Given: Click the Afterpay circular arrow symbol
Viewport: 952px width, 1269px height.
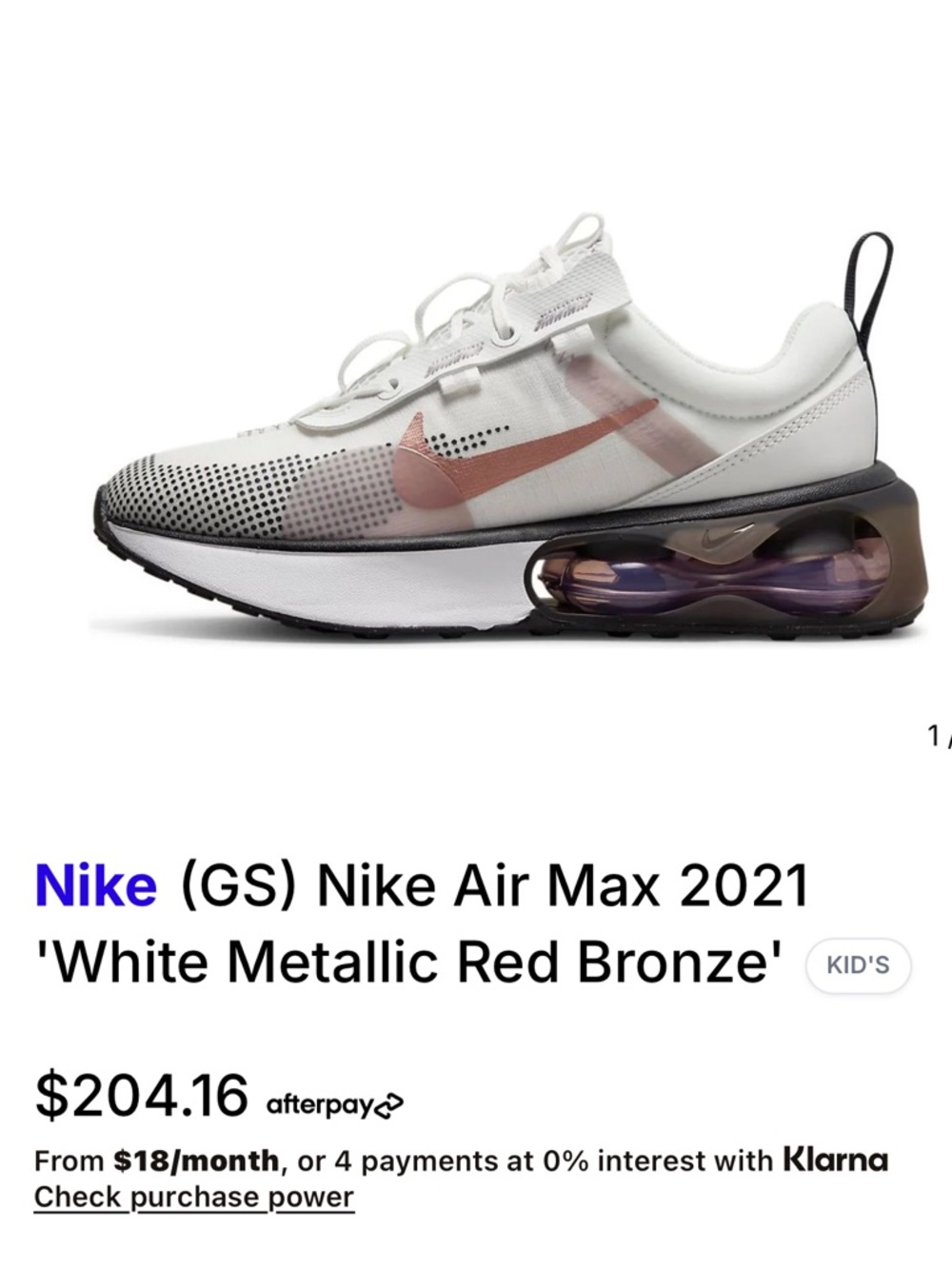Looking at the screenshot, I should coord(390,1103).
